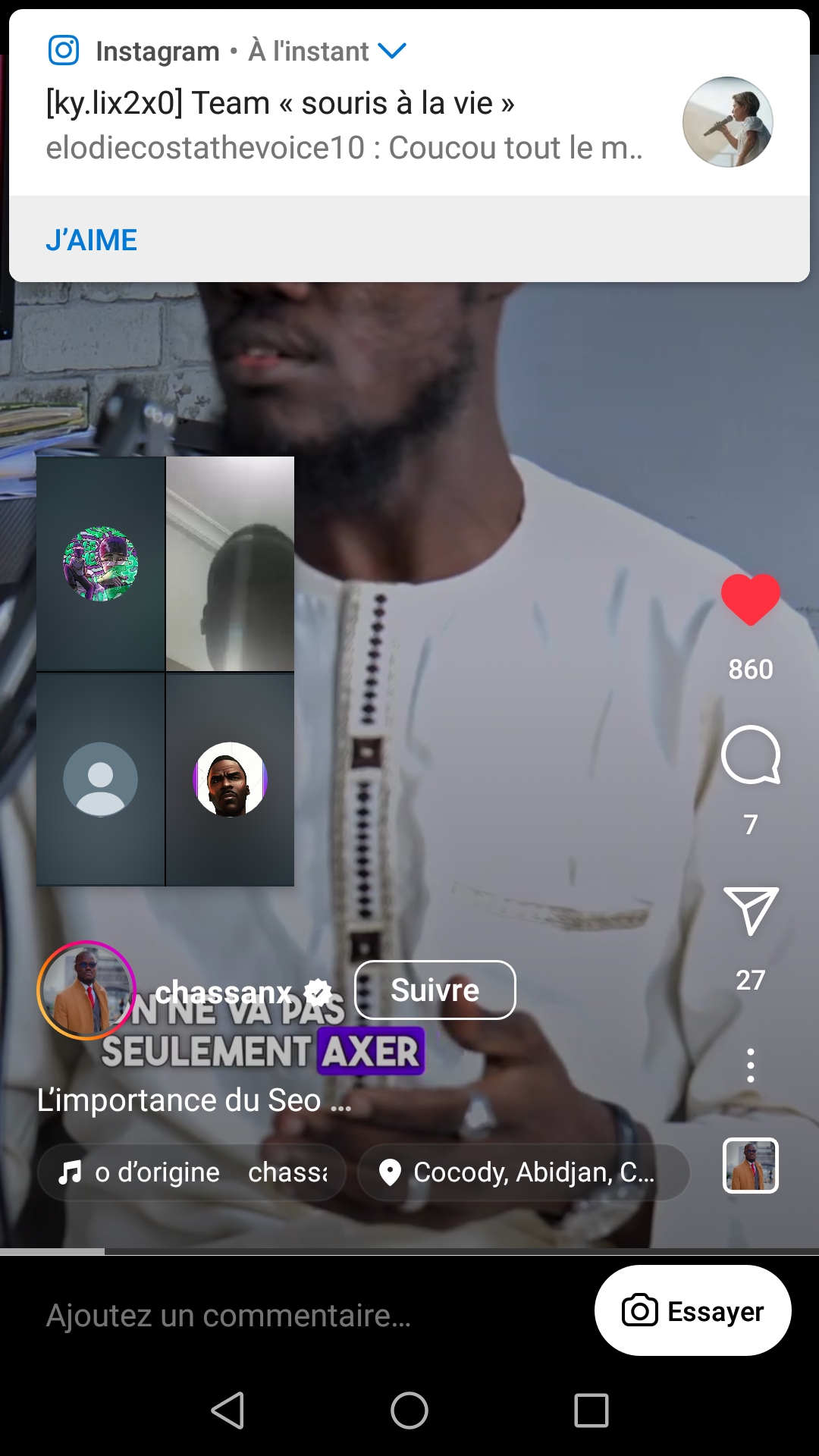Open the reel's comments bubble
819x1456 pixels.
point(750,755)
